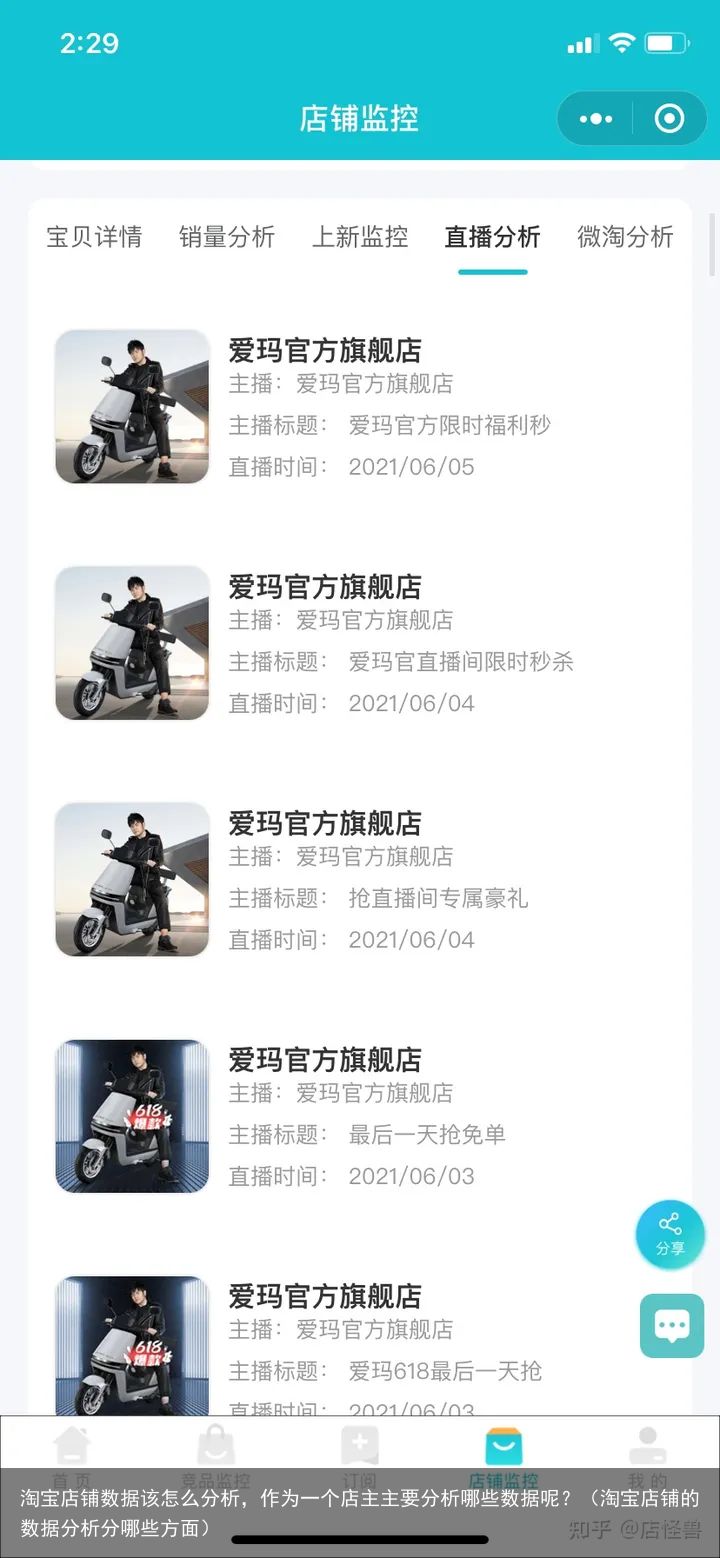The width and height of the screenshot is (720, 1558).
Task: Open the livestream titled 抢直播间专属豪礼
Action: click(360, 880)
